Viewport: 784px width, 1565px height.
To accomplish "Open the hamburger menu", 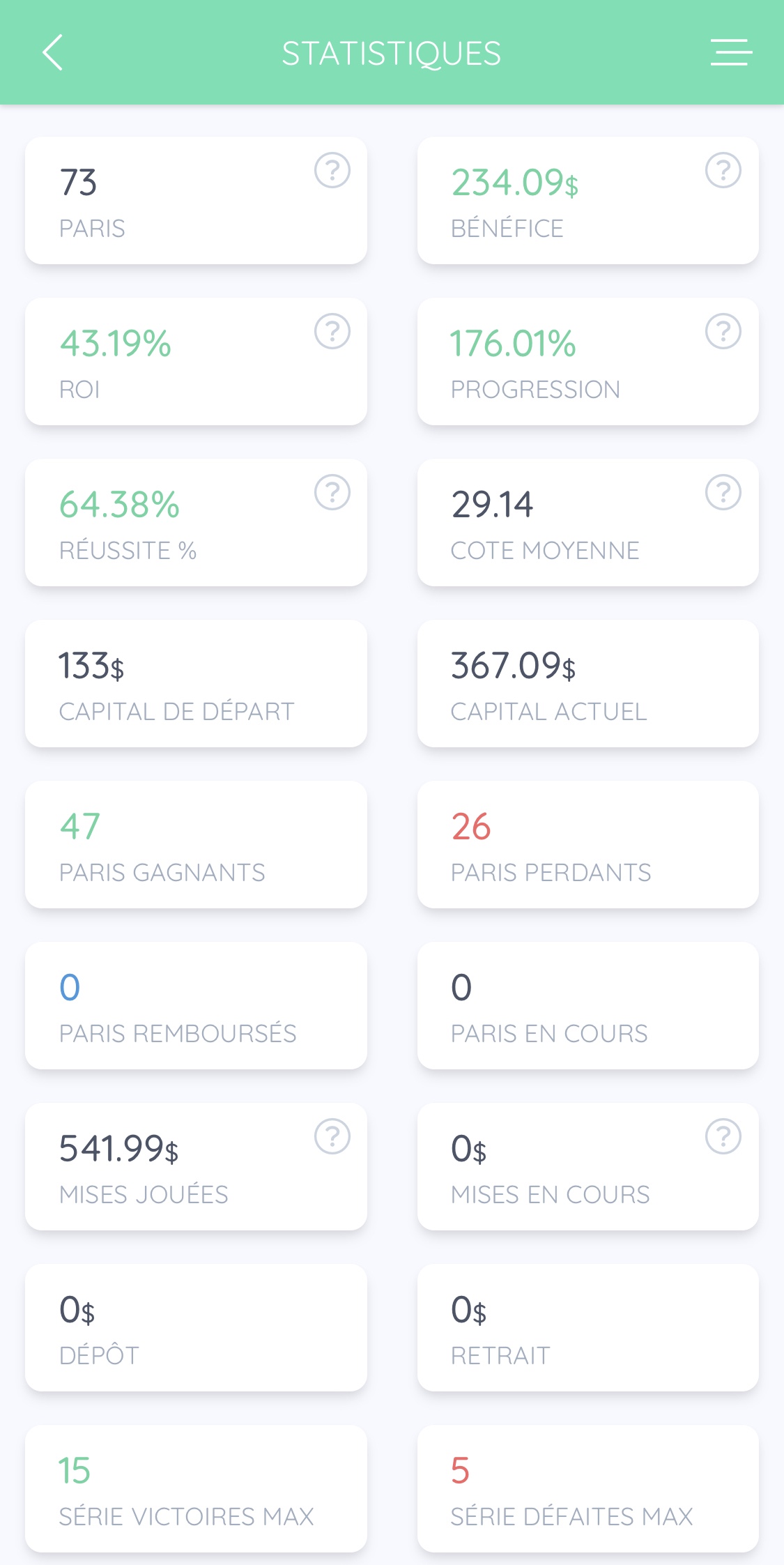I will (x=731, y=53).
